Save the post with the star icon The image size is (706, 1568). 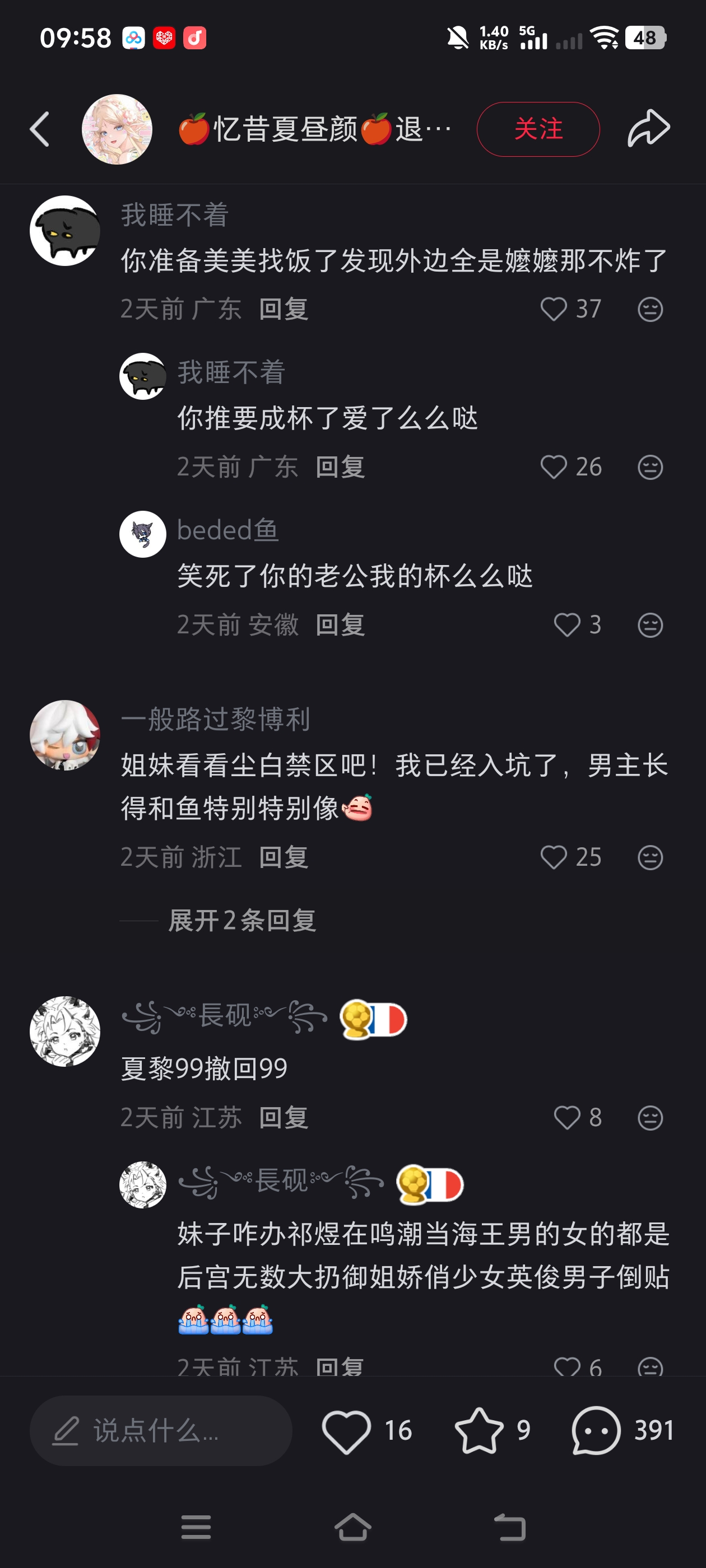[x=479, y=1430]
